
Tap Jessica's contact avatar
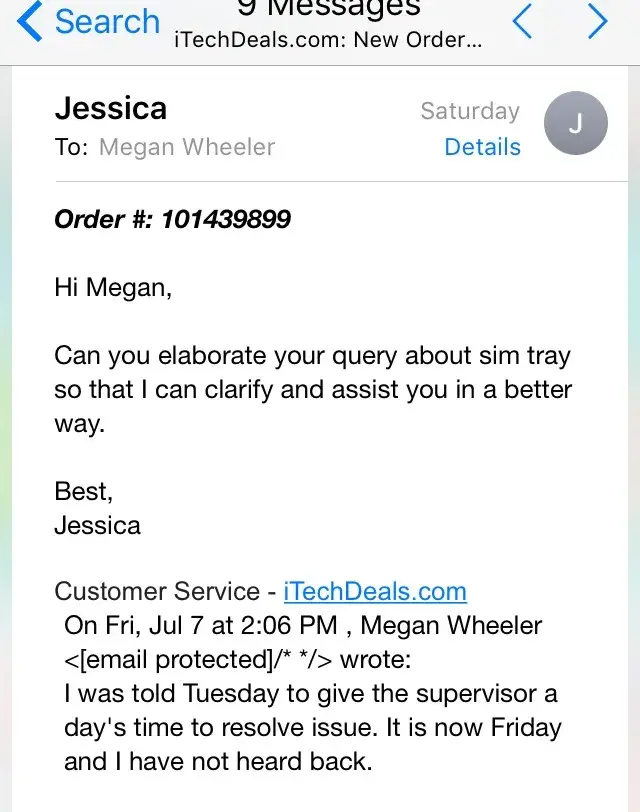point(575,124)
